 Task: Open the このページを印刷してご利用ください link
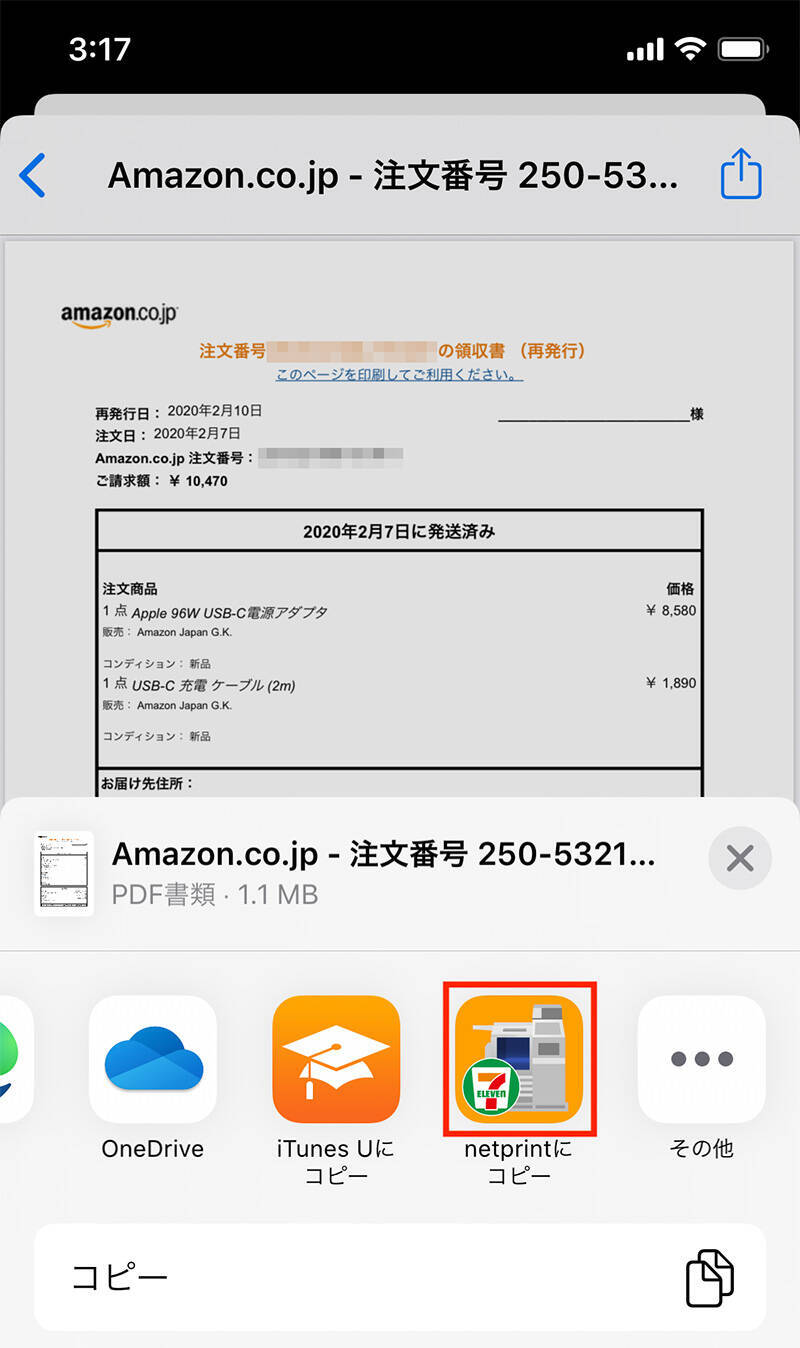tap(399, 375)
